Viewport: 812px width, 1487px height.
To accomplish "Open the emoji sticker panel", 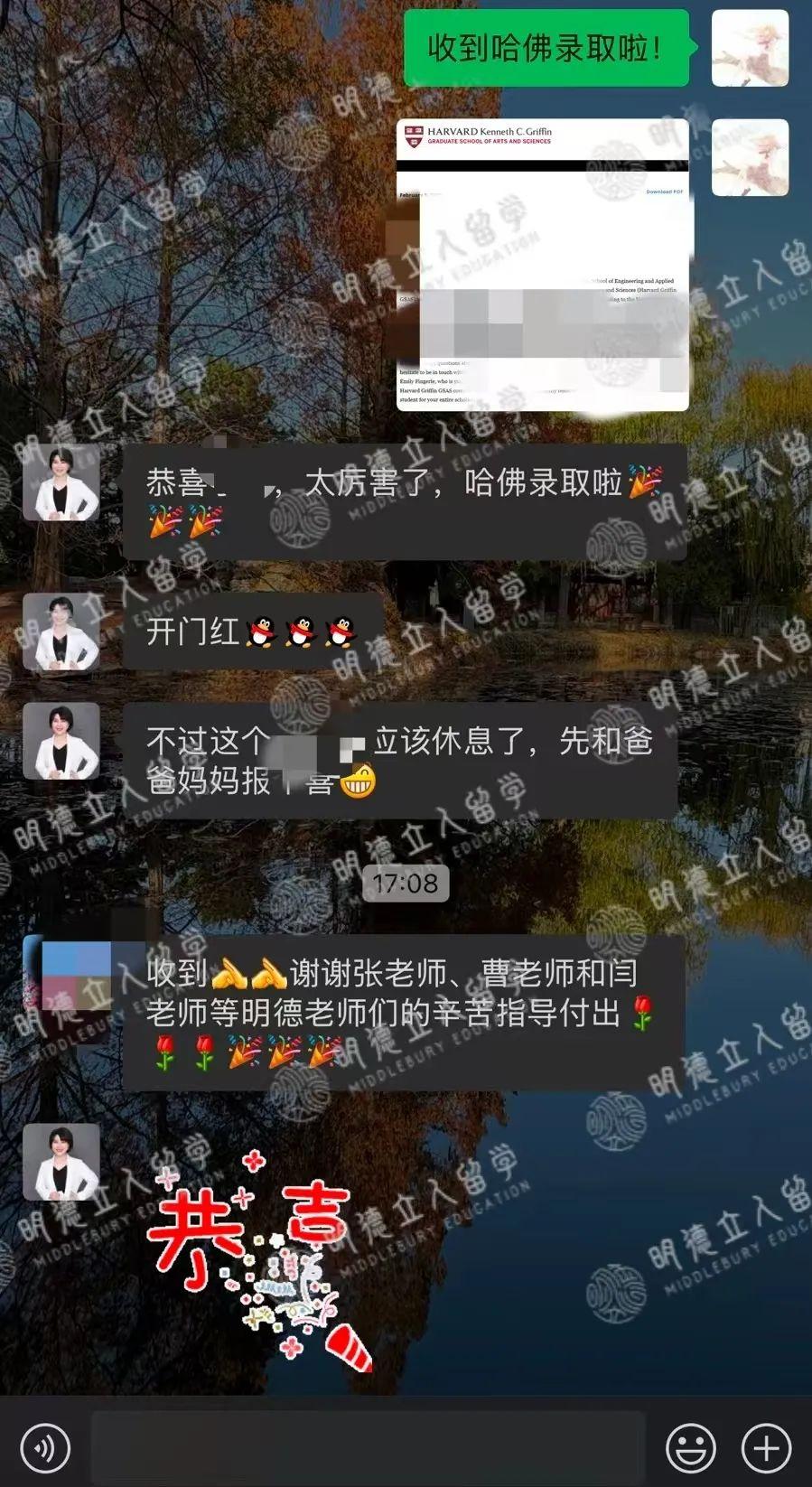I will tap(691, 1448).
